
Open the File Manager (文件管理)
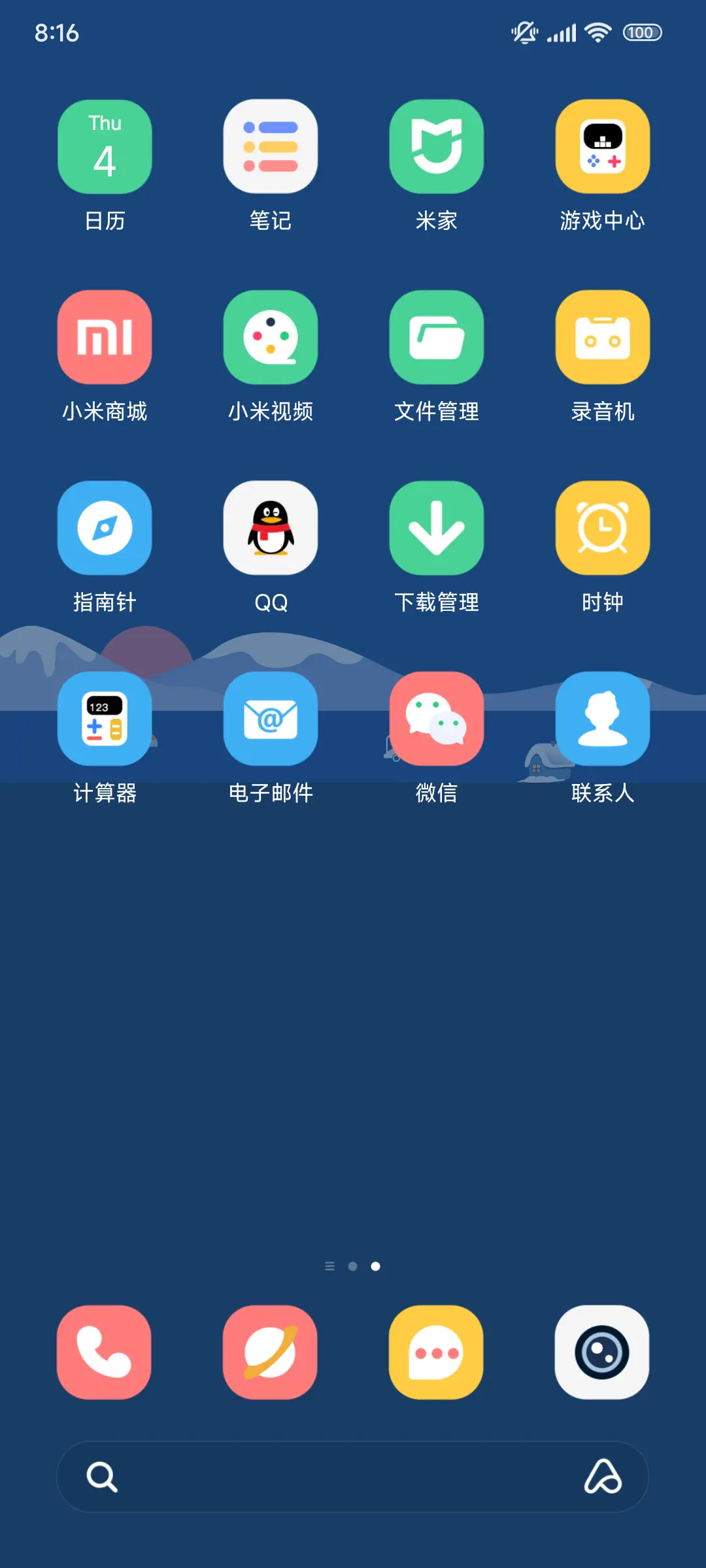click(436, 336)
